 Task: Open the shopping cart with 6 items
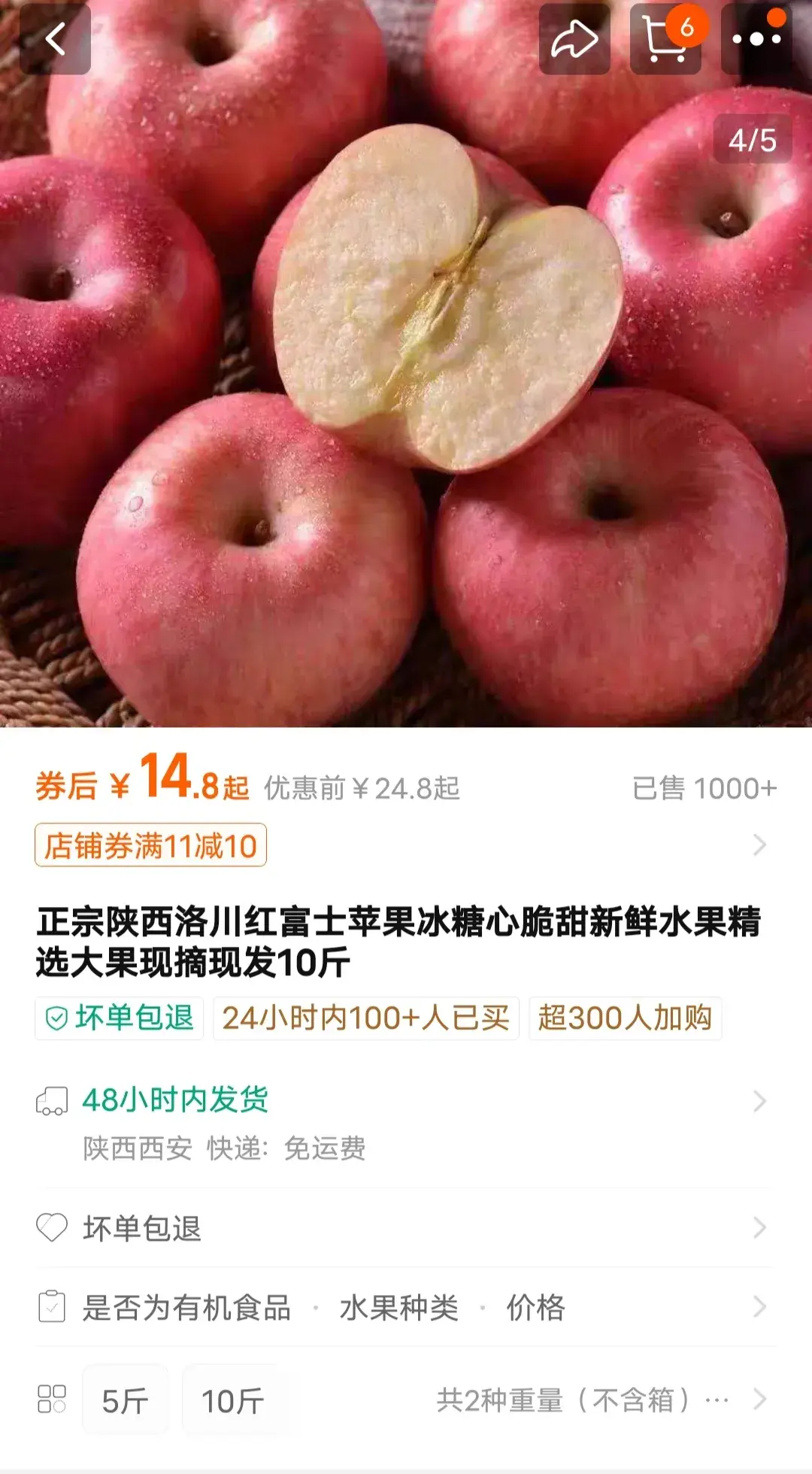tap(665, 39)
